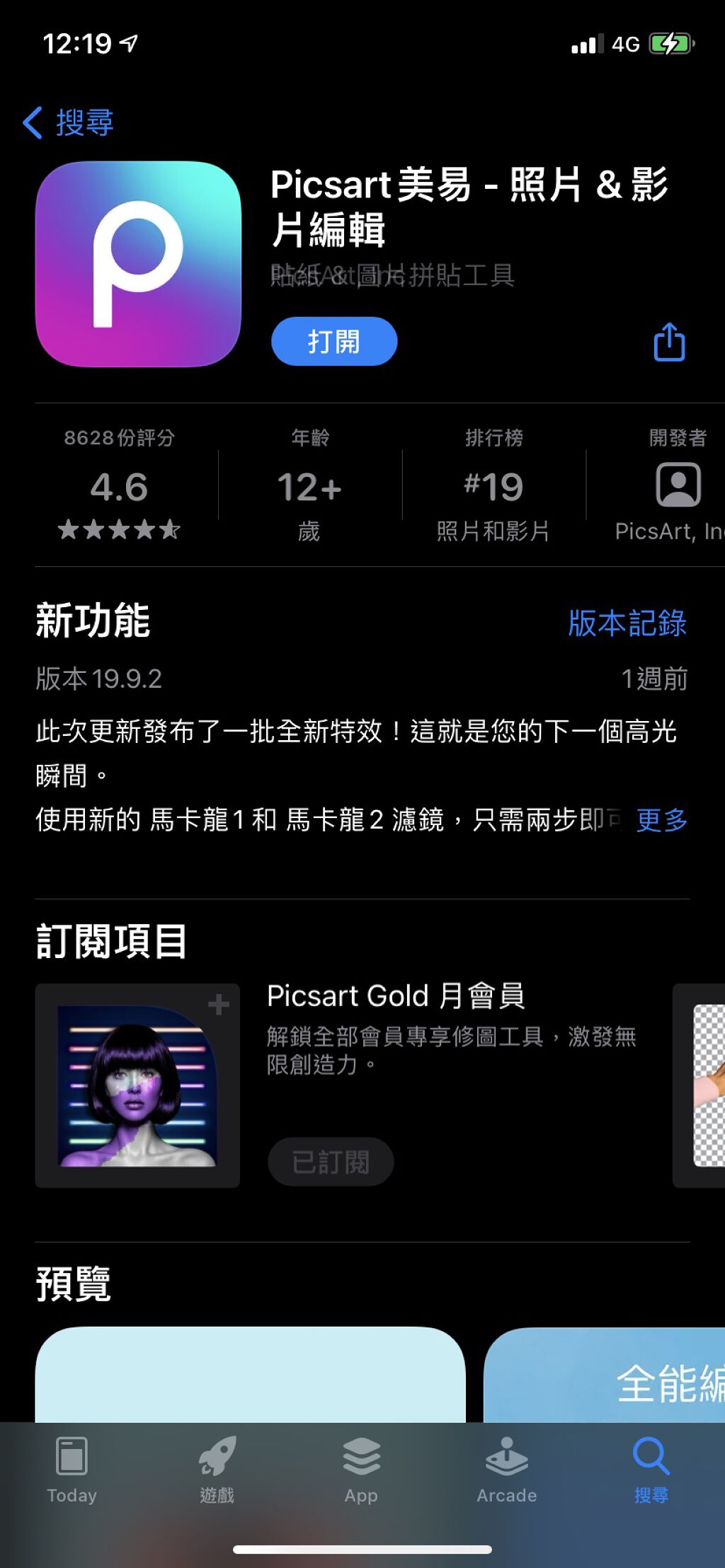725x1568 pixels.
Task: Open the first 預覽 screenshot
Action: coord(250,1374)
